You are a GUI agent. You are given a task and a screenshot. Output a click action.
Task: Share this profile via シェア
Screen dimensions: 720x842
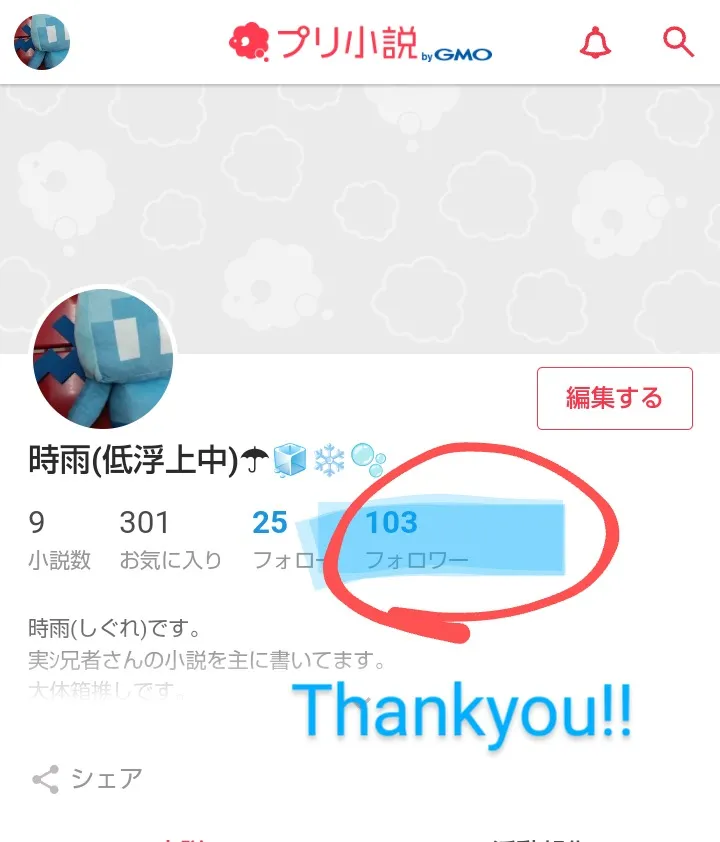(87, 778)
